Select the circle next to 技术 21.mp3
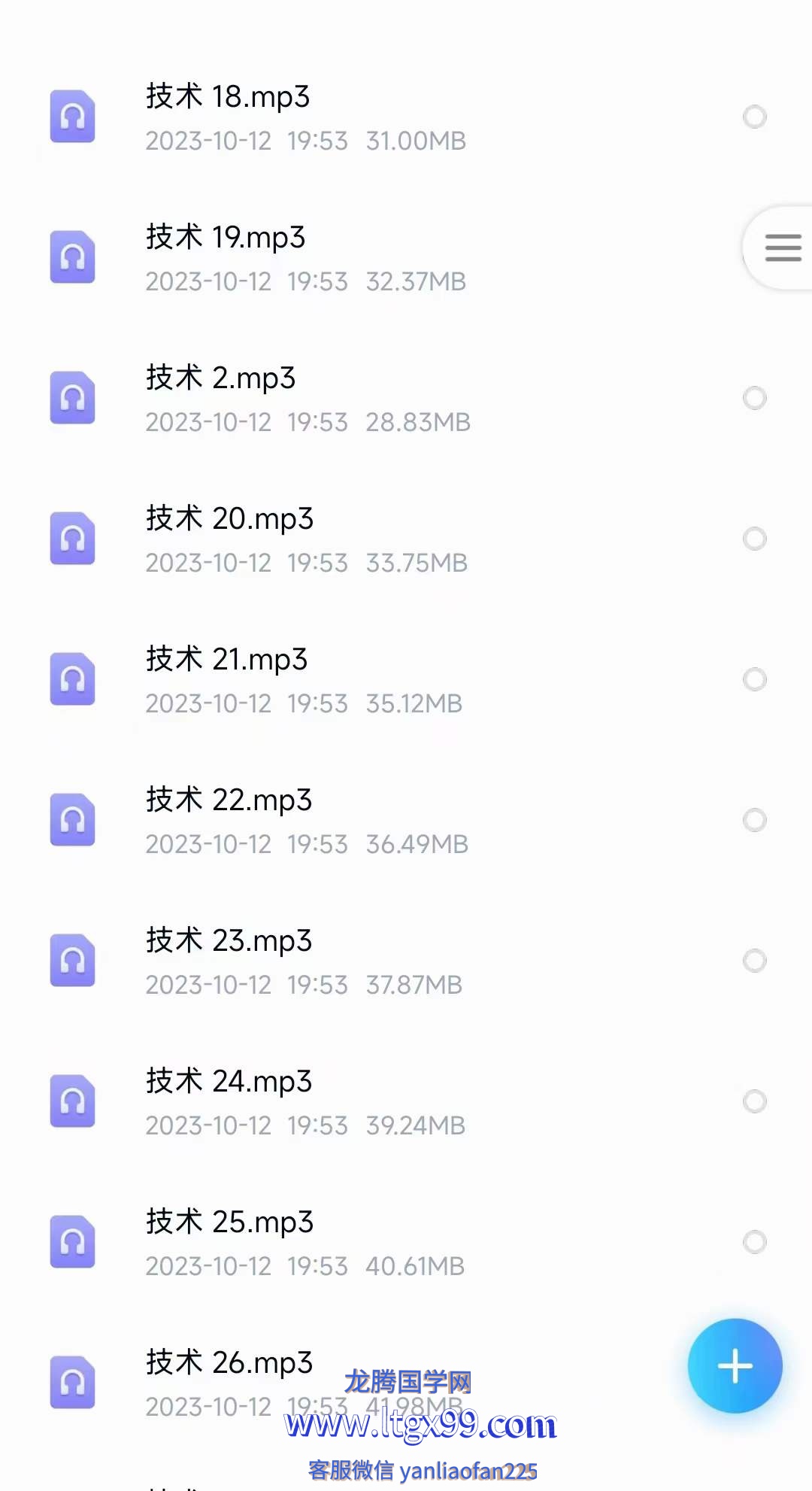Screen dimensions: 812x1491 (754, 679)
